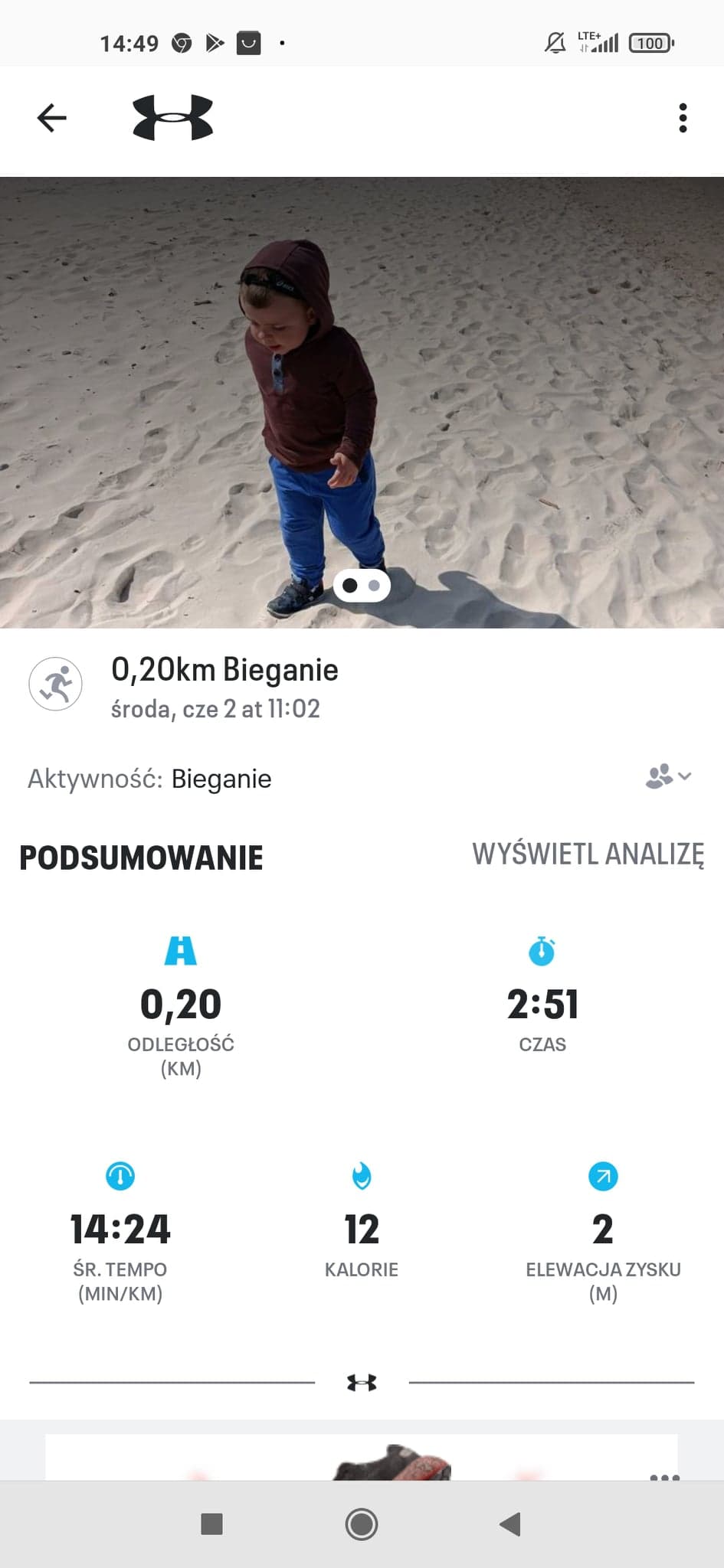This screenshot has height=1568, width=724.
Task: Open the workout photo of the beach
Action: coord(362,383)
